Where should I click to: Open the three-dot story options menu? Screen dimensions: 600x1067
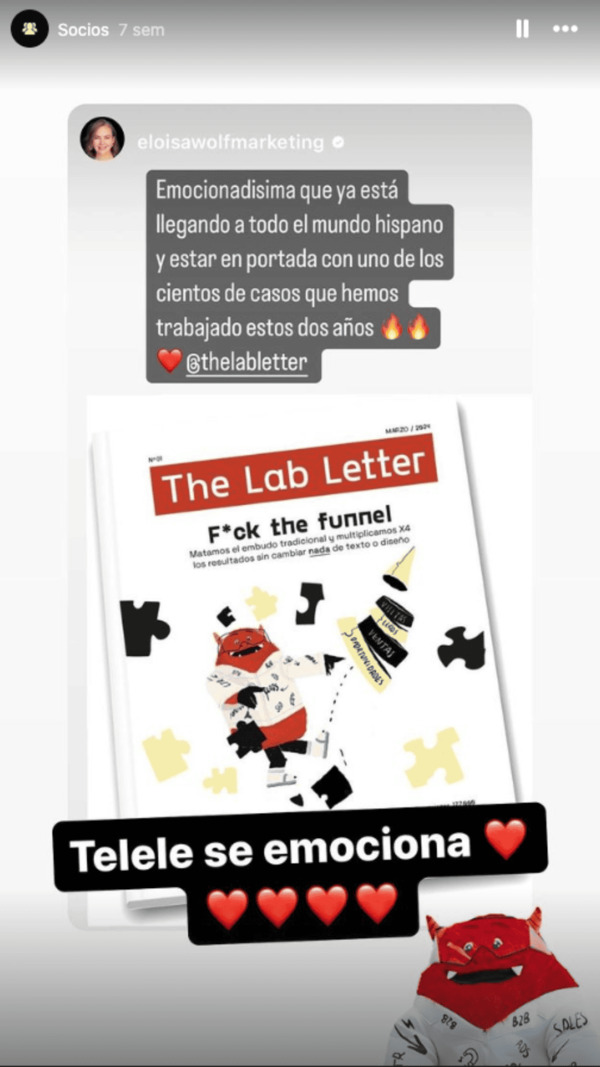pyautogui.click(x=565, y=30)
